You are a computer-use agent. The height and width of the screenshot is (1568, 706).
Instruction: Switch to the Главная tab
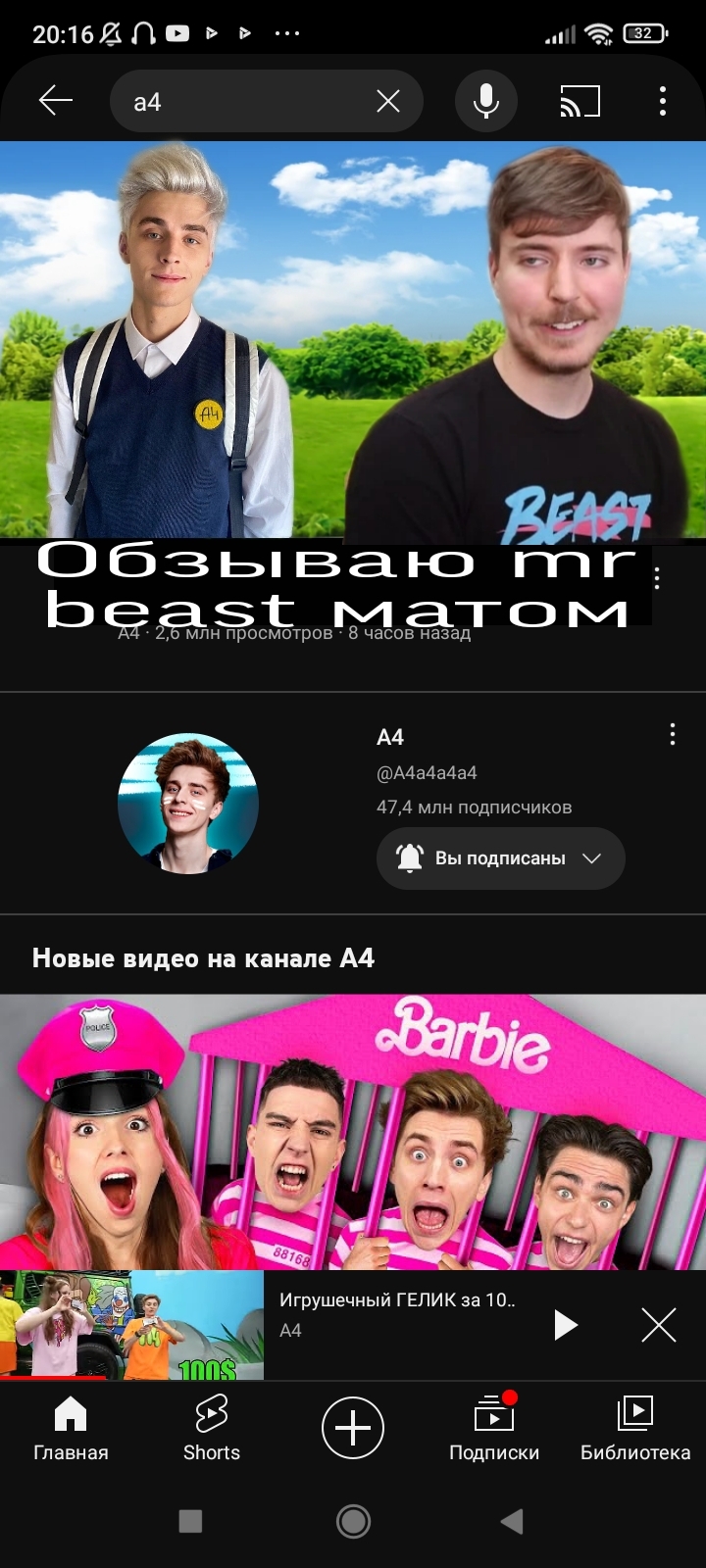71,1428
